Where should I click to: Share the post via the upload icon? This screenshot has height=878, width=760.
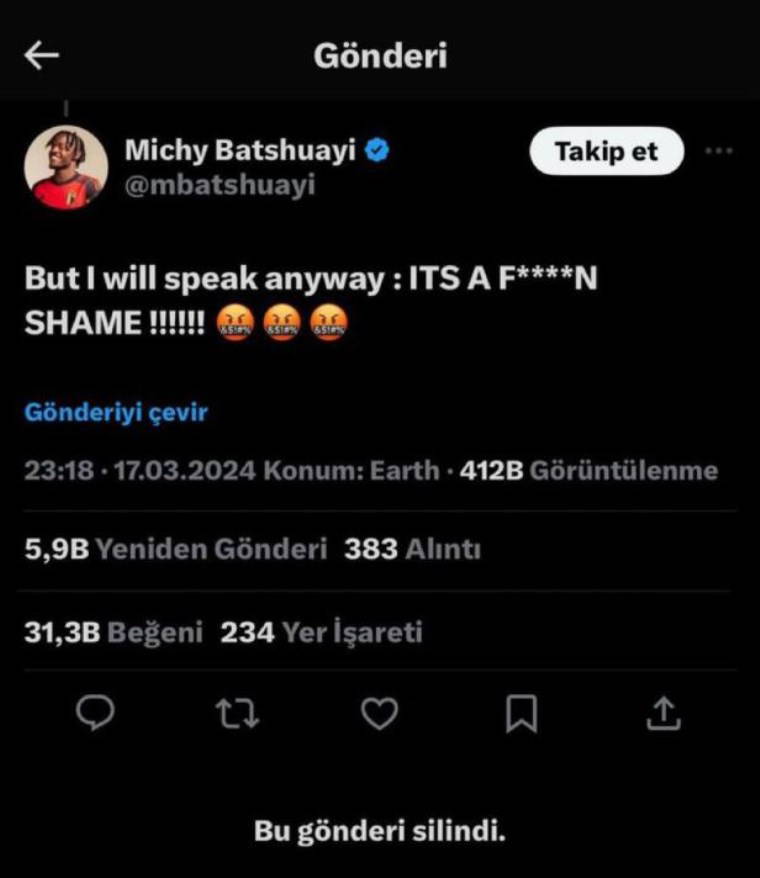pos(663,713)
